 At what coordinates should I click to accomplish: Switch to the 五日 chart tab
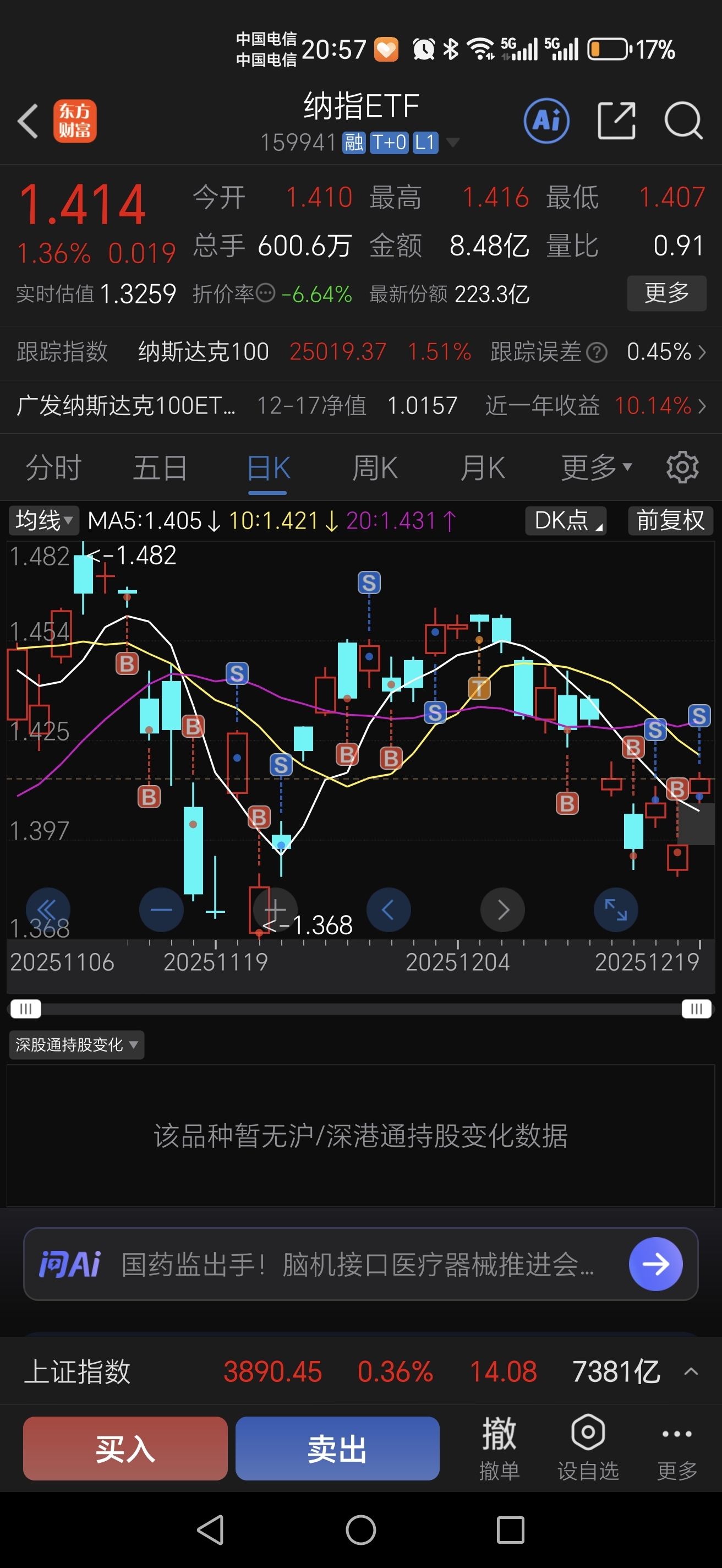tap(160, 468)
